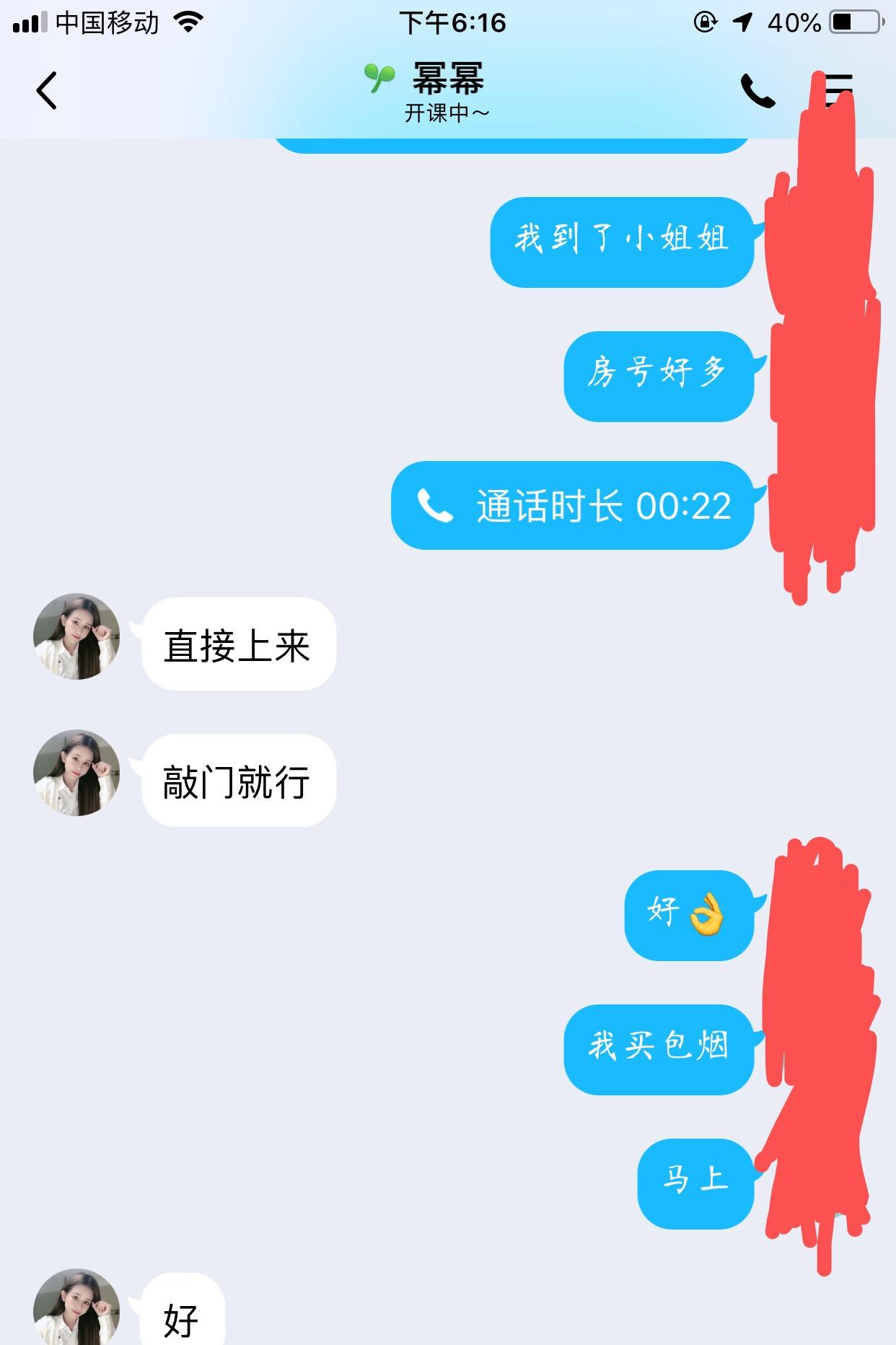Tap the 通话时长 00:22 call record
Viewport: 896px width, 1345px height.
(x=573, y=506)
